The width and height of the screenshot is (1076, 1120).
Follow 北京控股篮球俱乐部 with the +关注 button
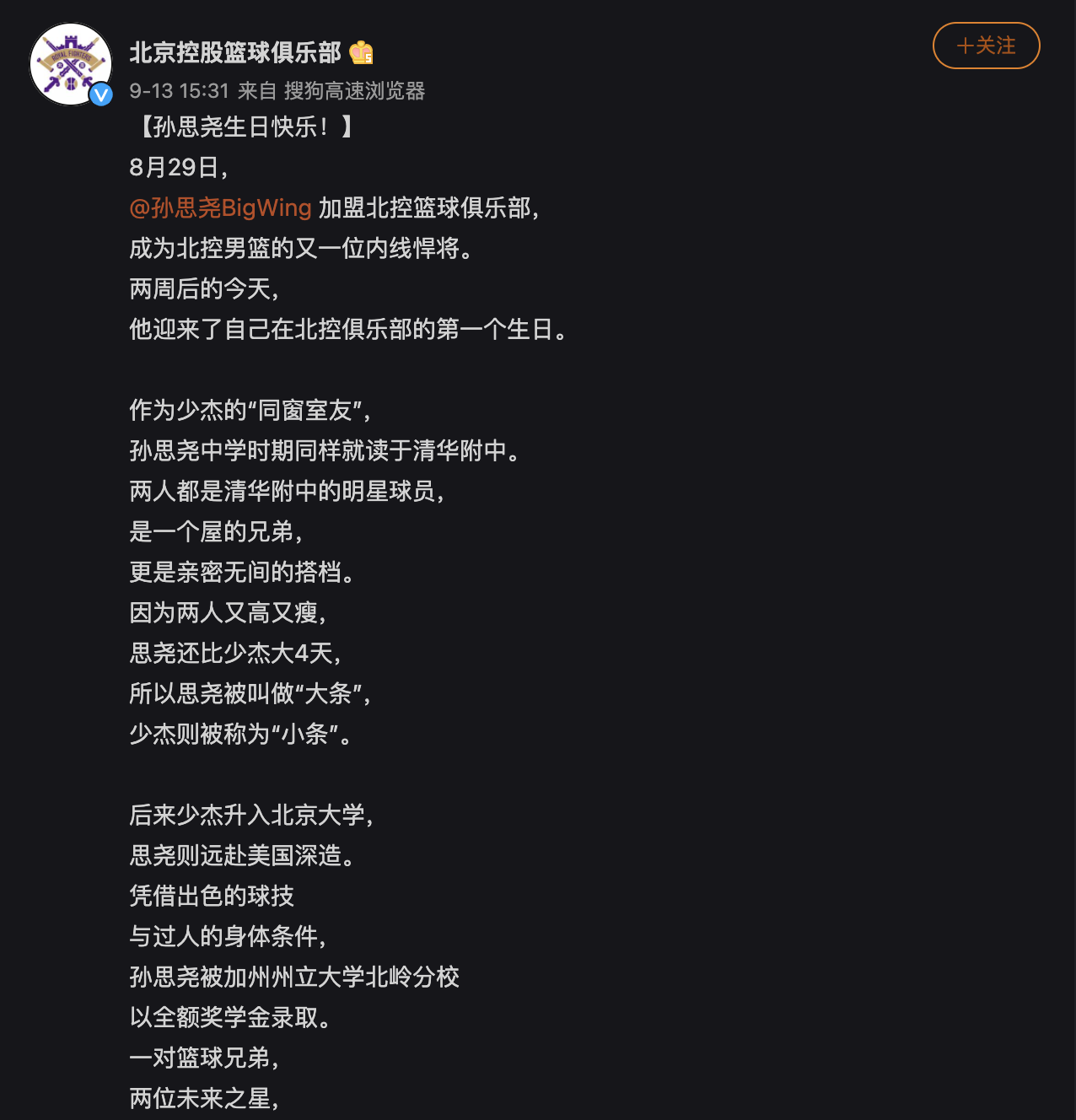pos(986,46)
